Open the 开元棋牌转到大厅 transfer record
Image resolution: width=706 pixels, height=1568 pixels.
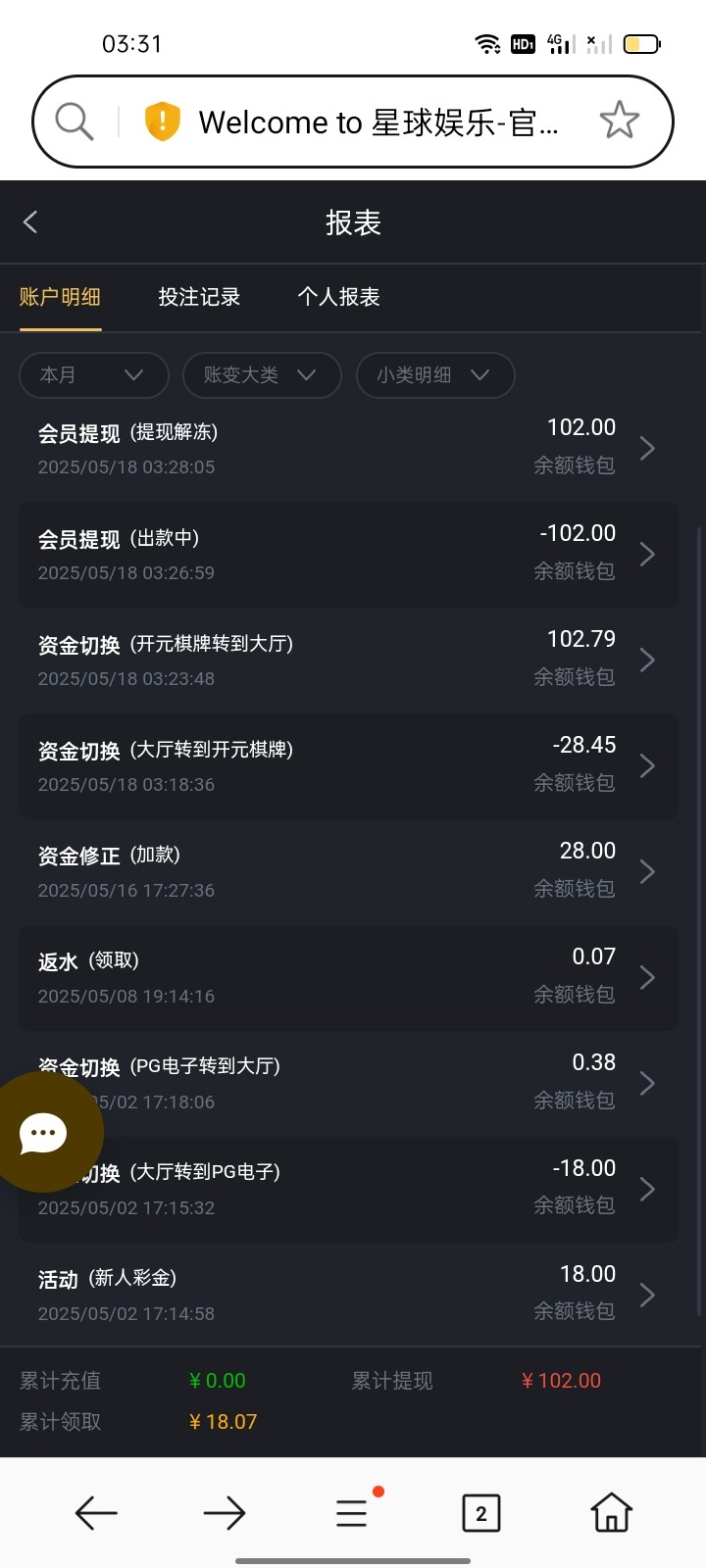tap(348, 660)
